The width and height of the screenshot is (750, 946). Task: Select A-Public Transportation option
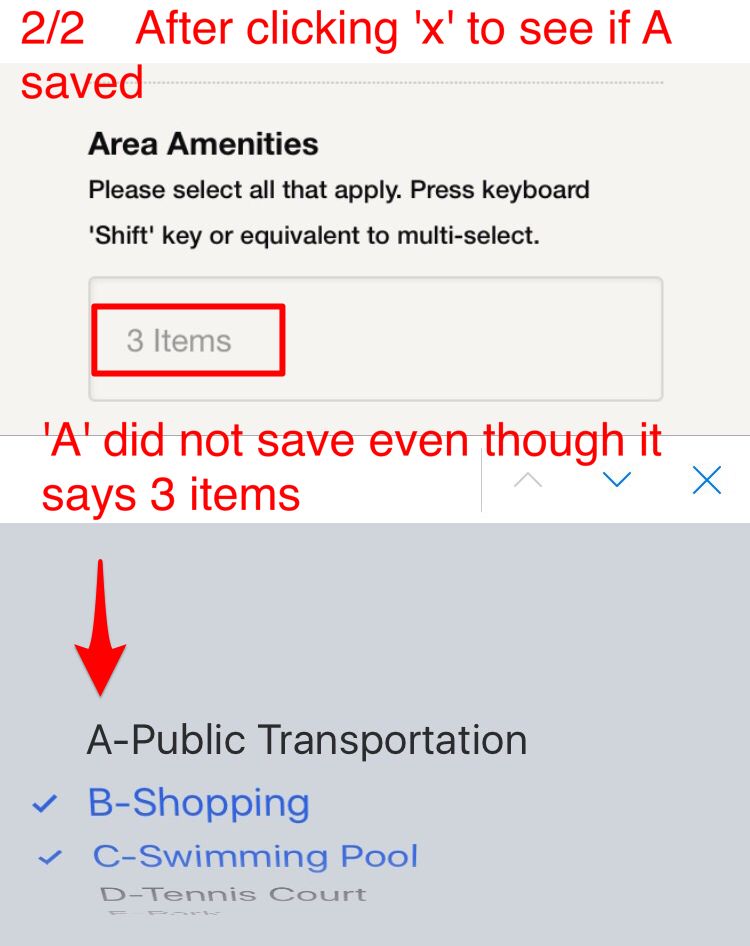307,741
